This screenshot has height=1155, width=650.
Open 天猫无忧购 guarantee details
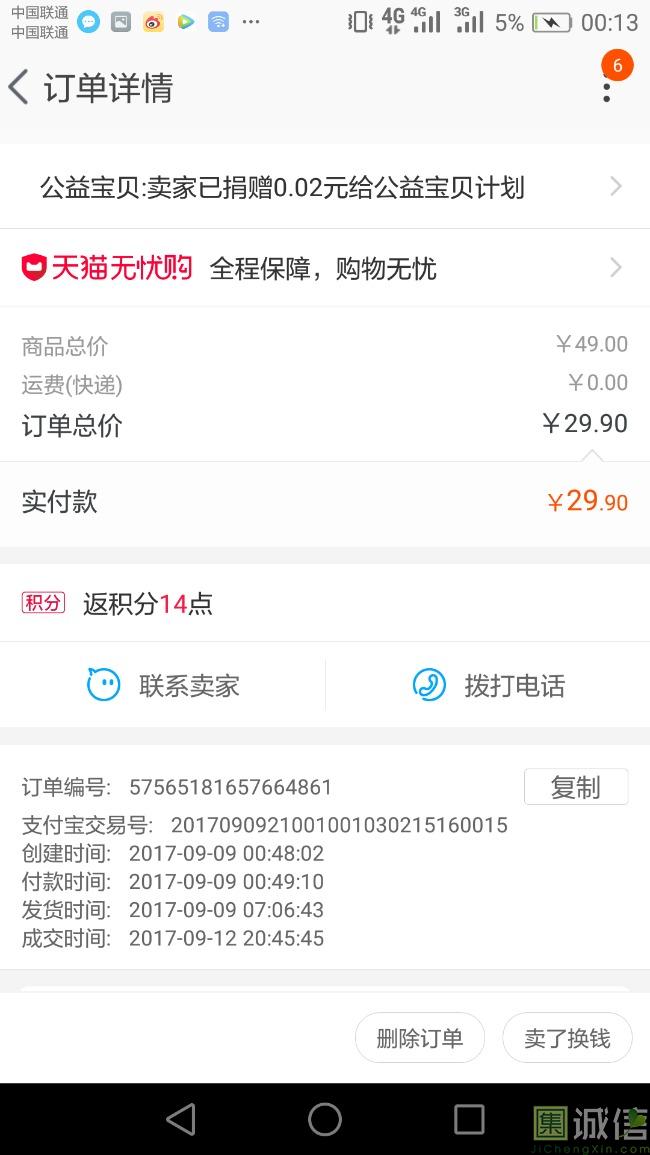click(x=324, y=268)
